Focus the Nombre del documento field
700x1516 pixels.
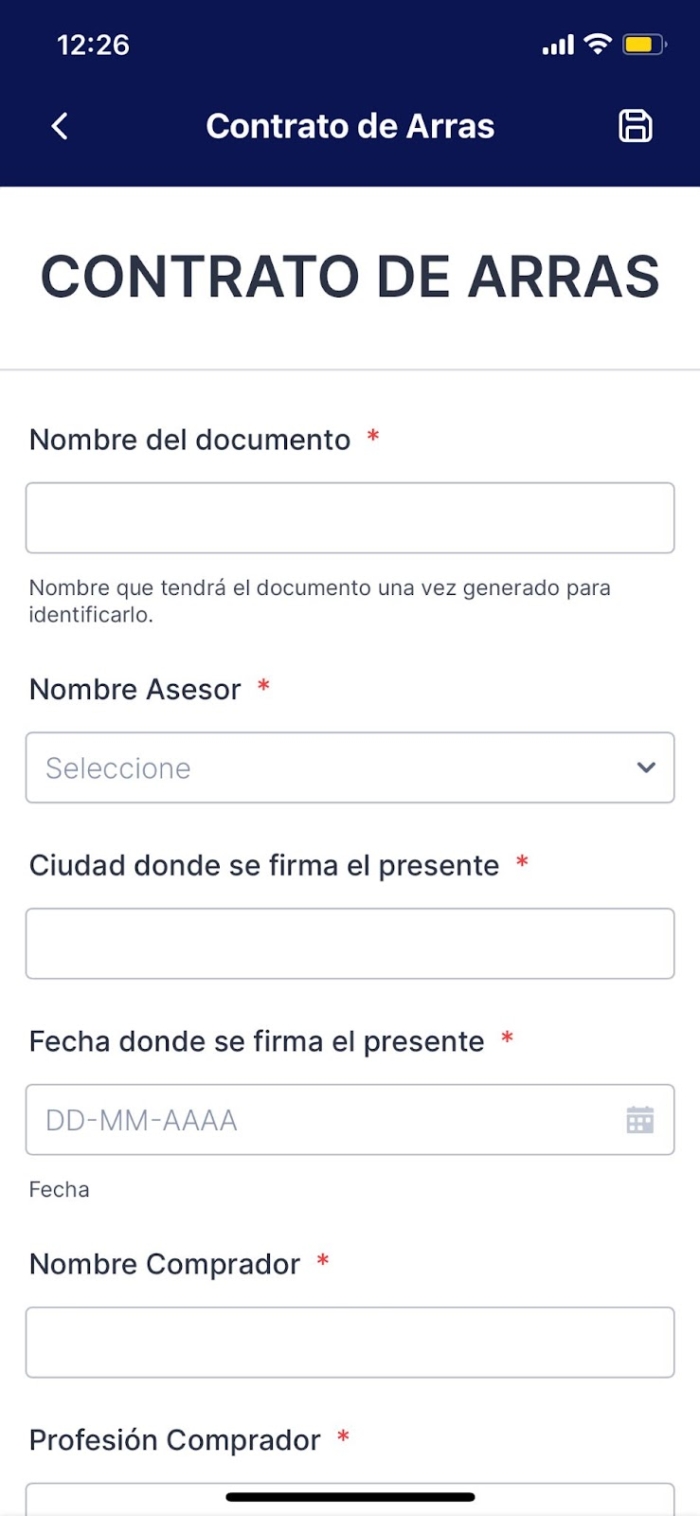point(350,518)
